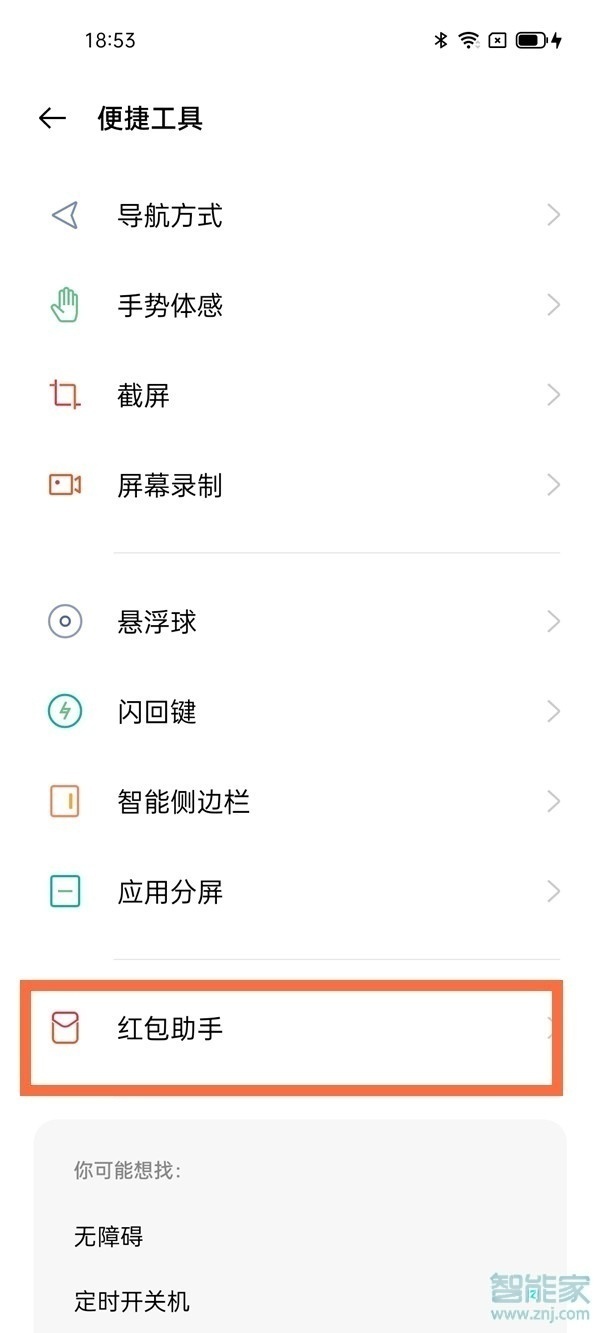Go to the suggested 无障碍 setting
Viewport: 600px width, 1333px height.
click(109, 1237)
